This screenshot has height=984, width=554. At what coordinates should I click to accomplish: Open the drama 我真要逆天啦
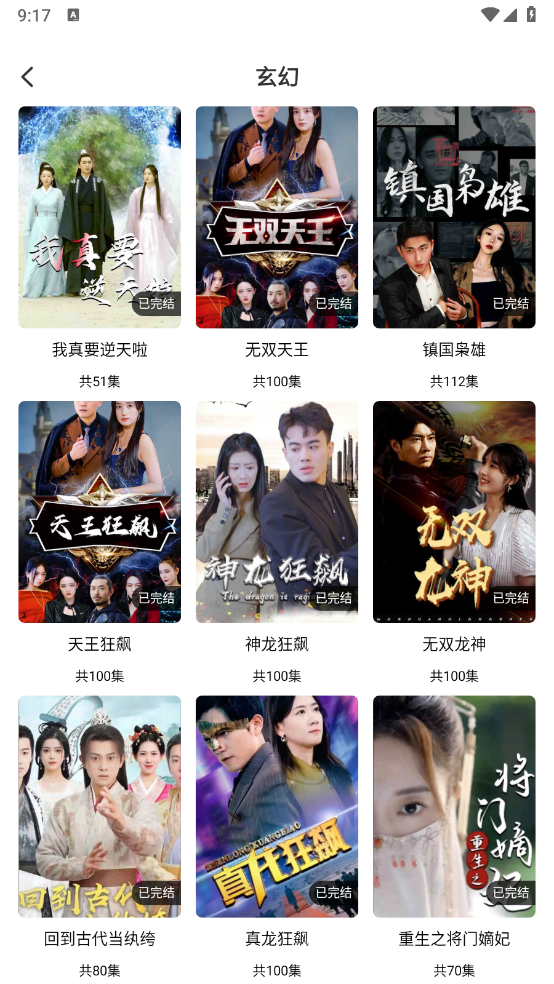click(99, 217)
